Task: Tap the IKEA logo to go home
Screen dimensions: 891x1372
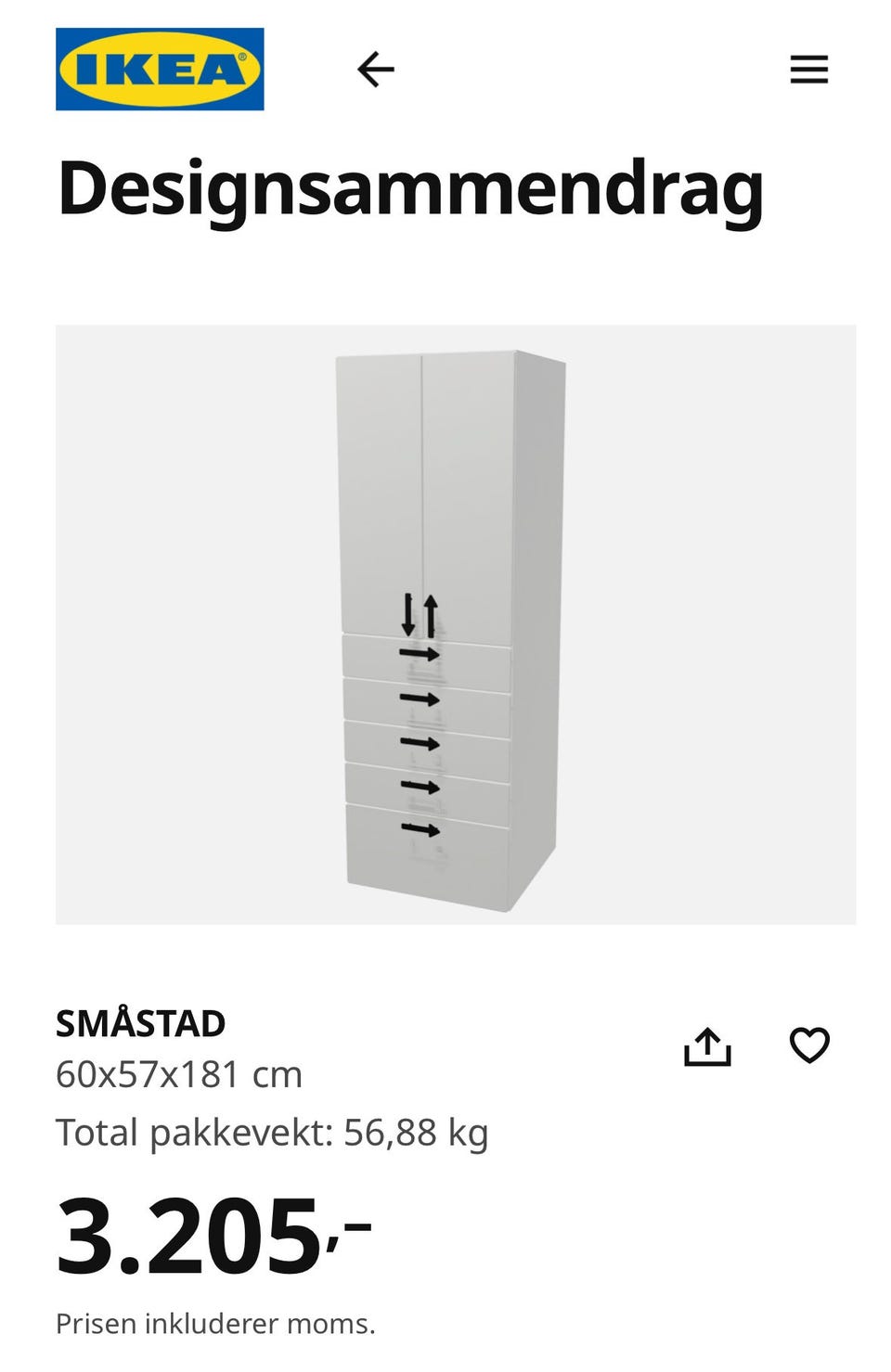Action: tap(160, 70)
